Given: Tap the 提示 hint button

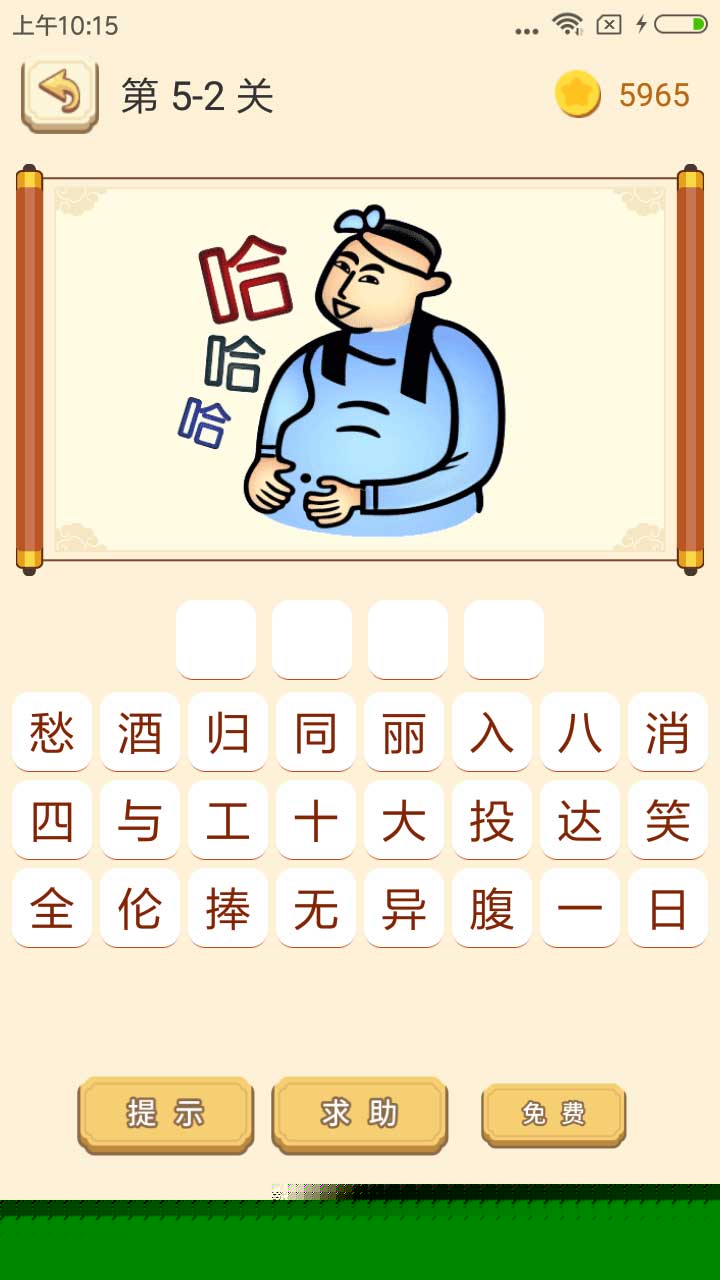Looking at the screenshot, I should click(x=165, y=1113).
